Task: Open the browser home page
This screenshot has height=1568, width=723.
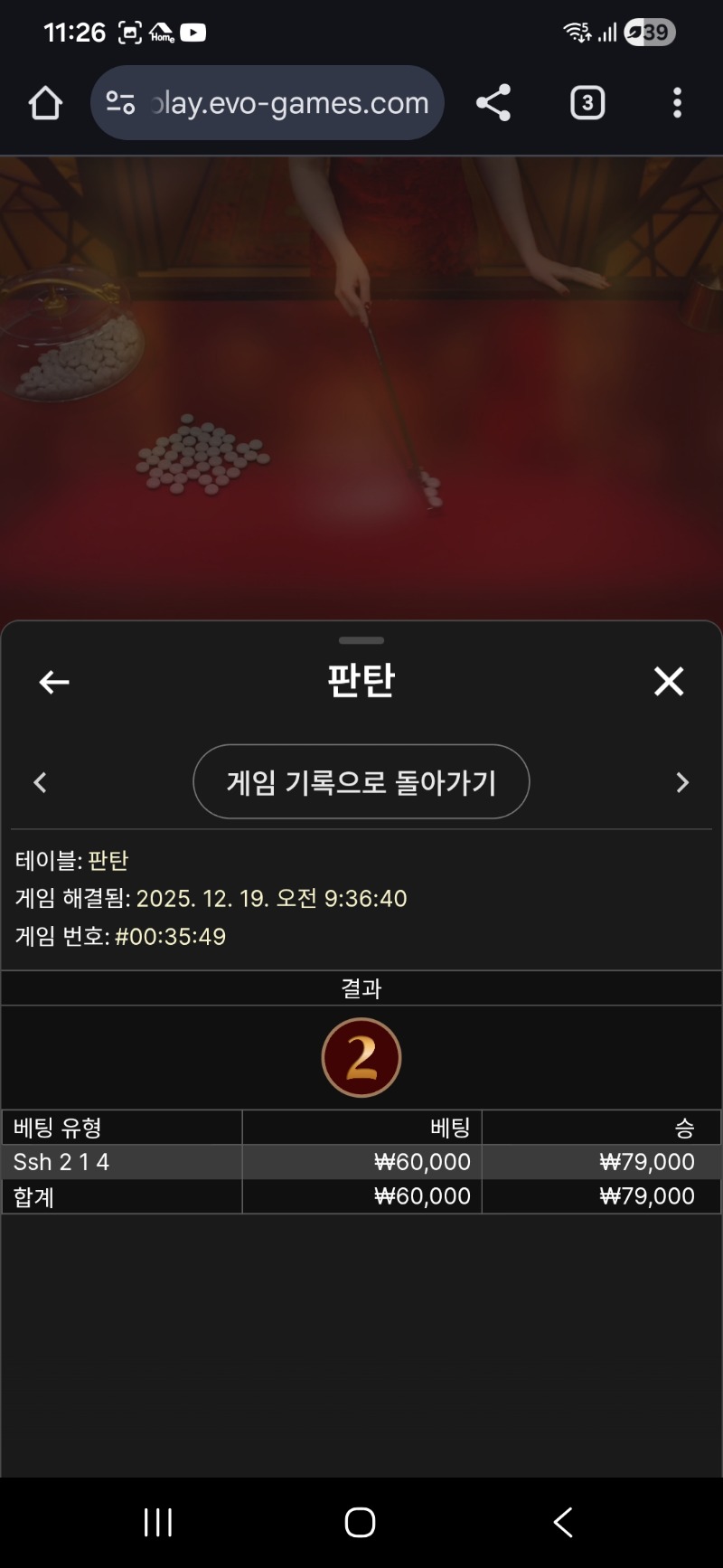Action: (x=45, y=103)
